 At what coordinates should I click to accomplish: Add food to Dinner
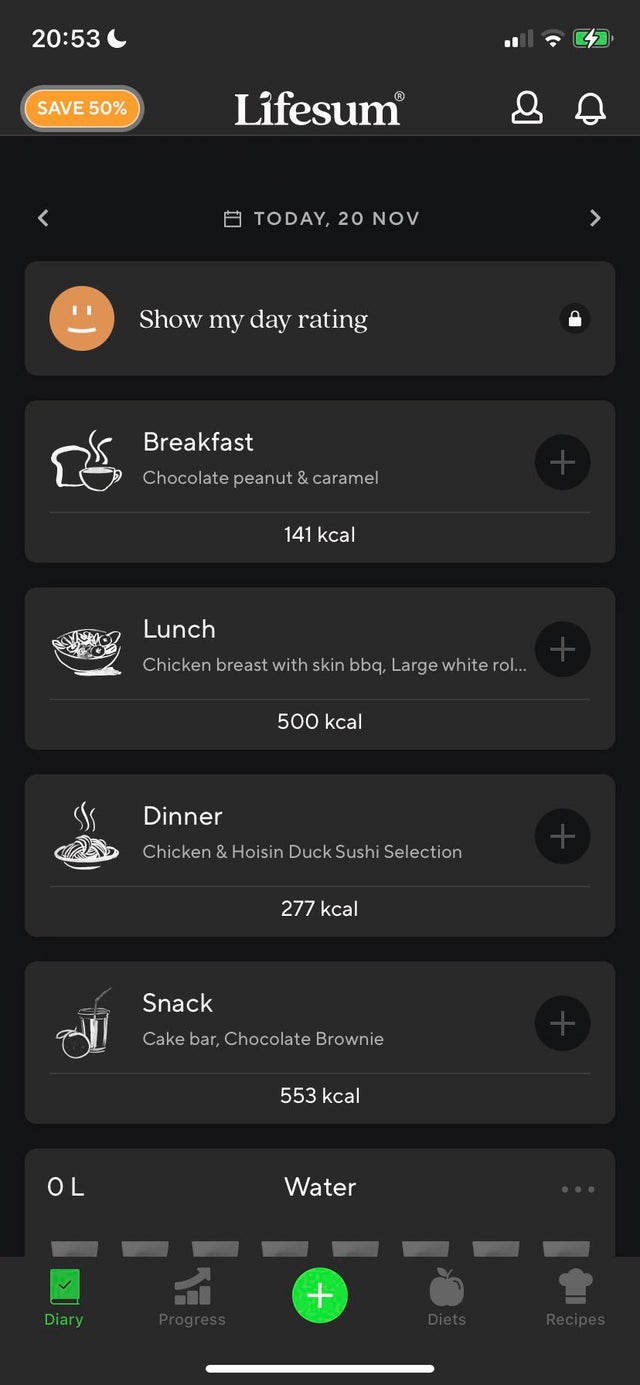562,836
